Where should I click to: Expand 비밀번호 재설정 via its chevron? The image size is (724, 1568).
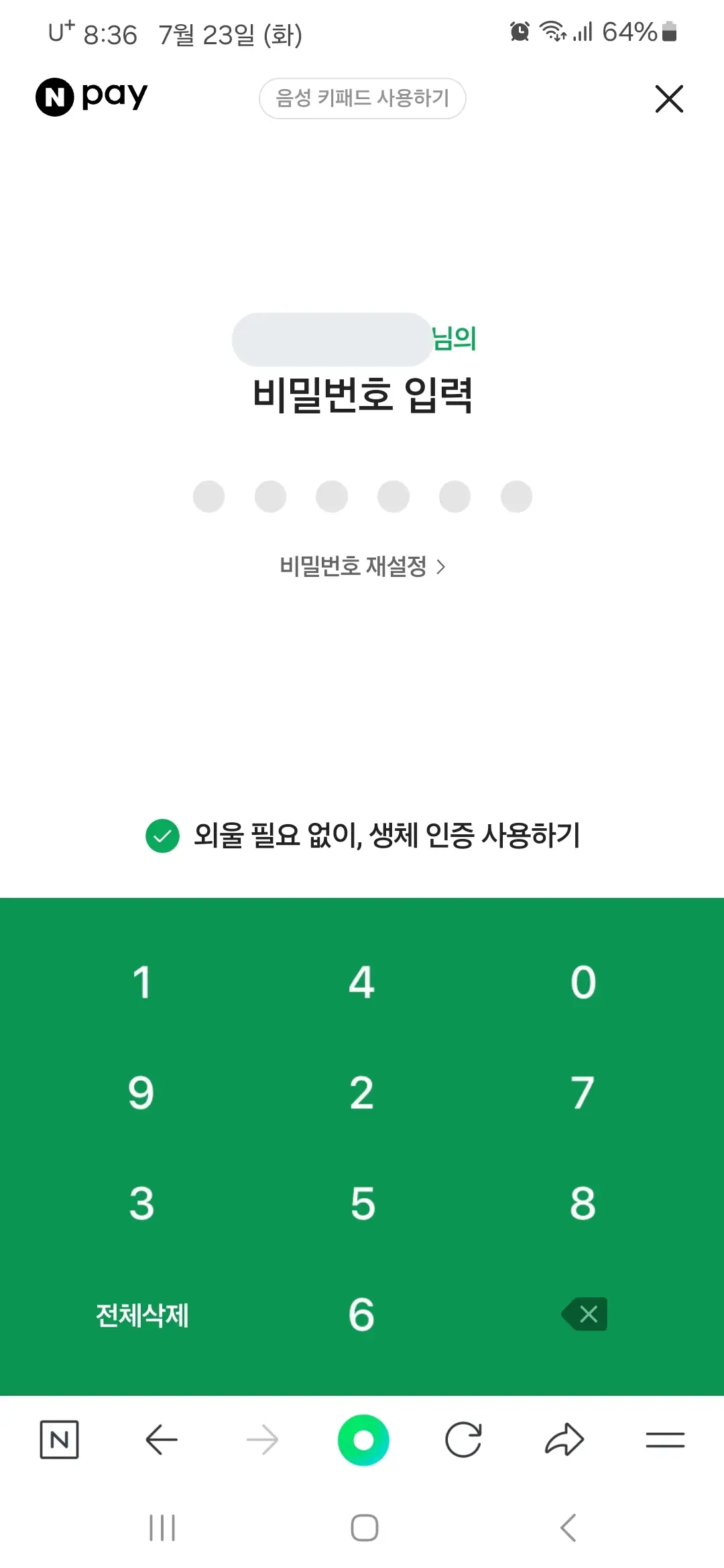click(442, 566)
